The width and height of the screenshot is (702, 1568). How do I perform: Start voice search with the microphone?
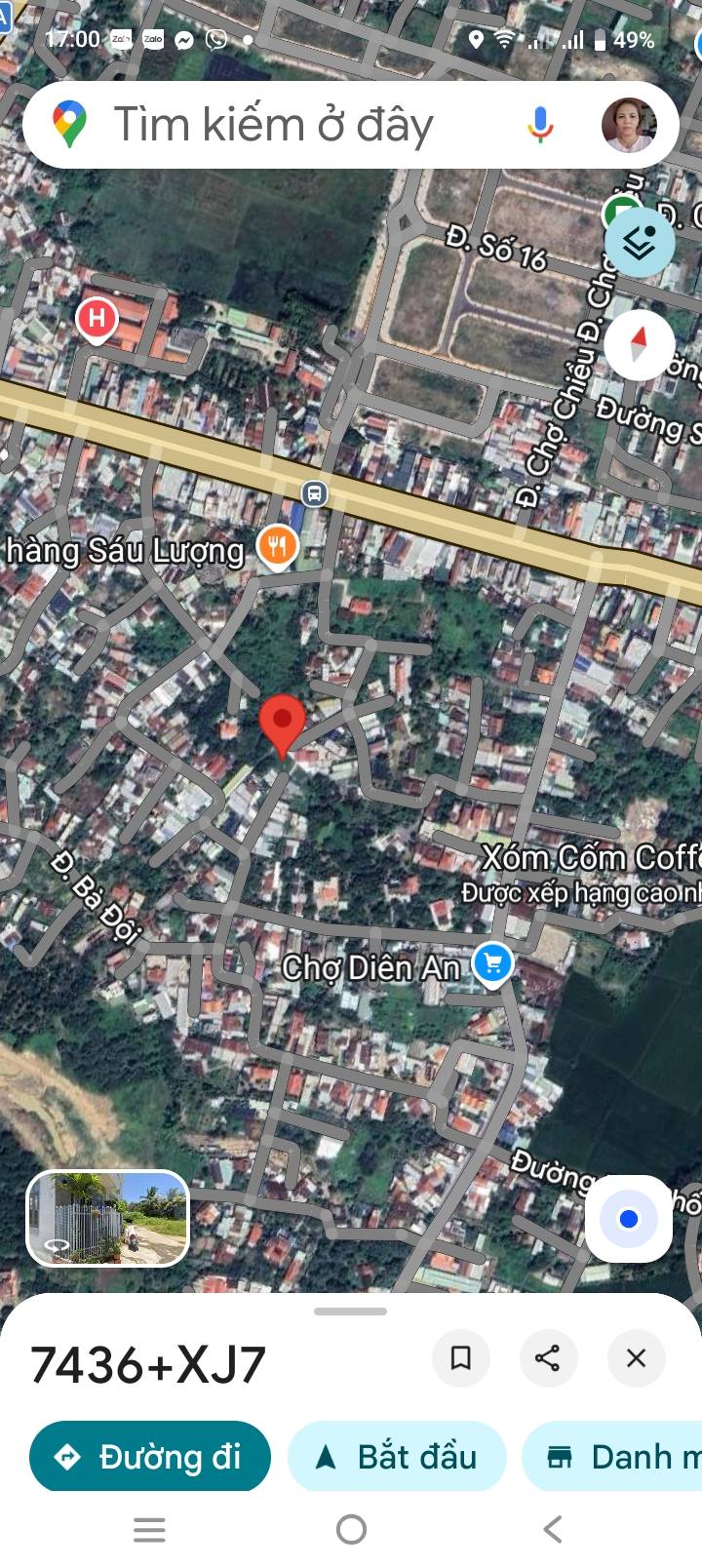(540, 125)
